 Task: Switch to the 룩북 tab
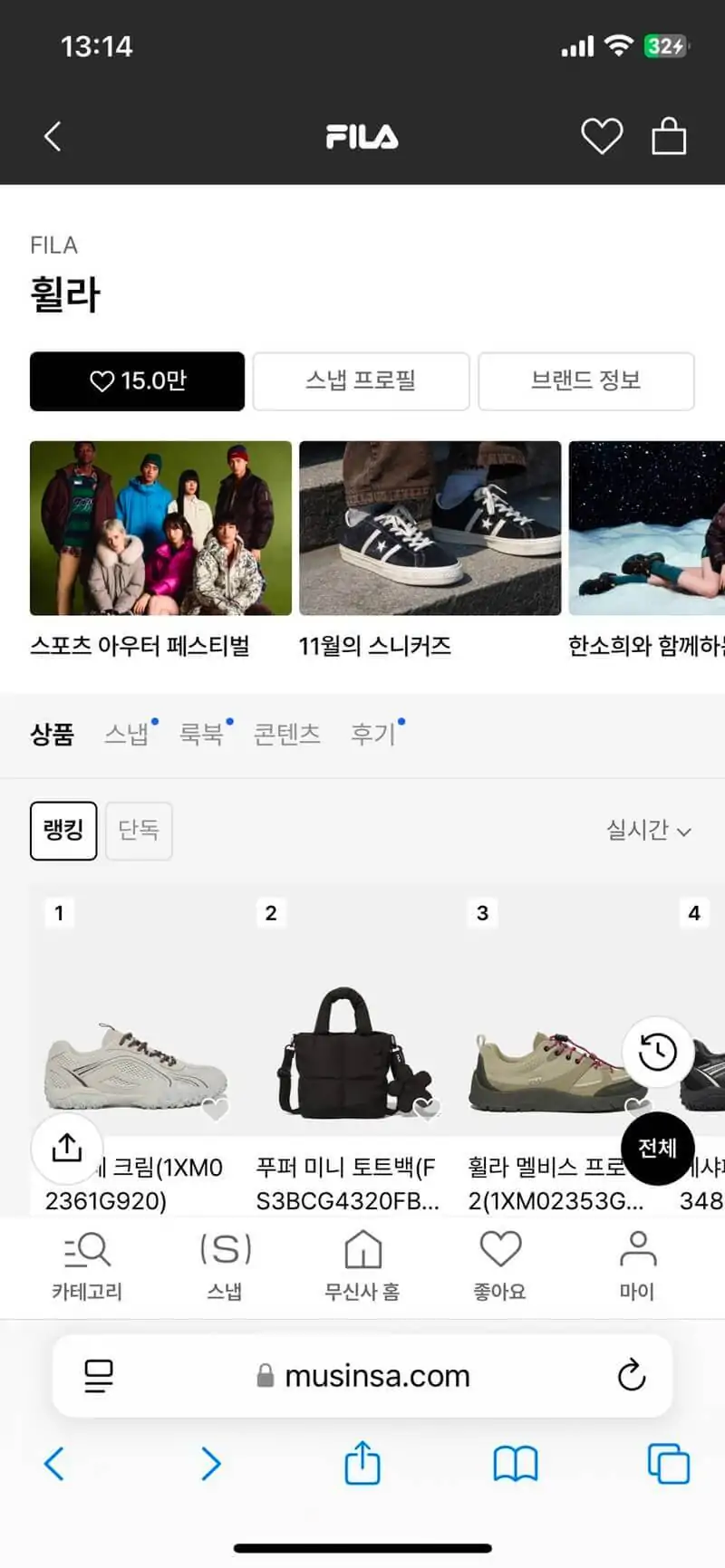(201, 734)
